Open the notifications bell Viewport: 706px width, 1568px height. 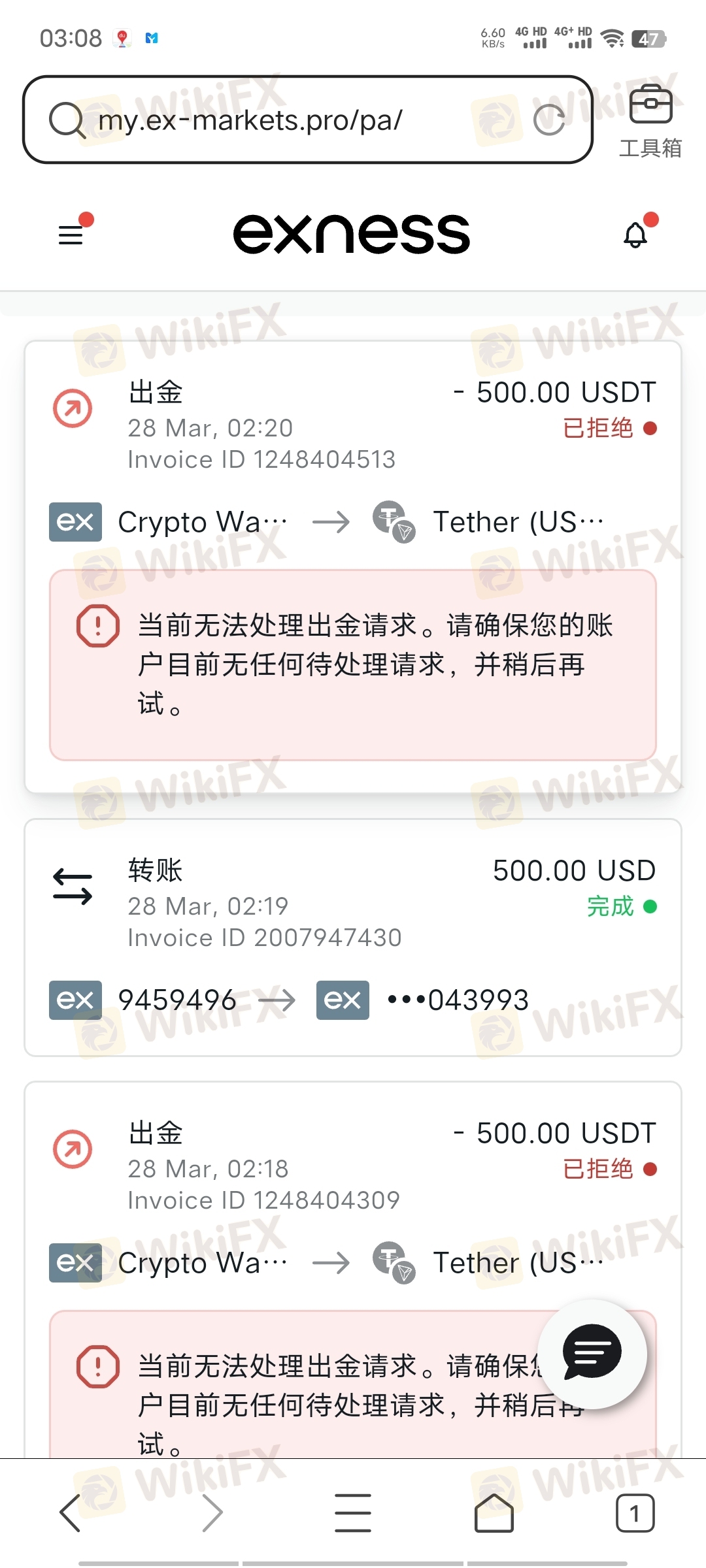(x=635, y=235)
